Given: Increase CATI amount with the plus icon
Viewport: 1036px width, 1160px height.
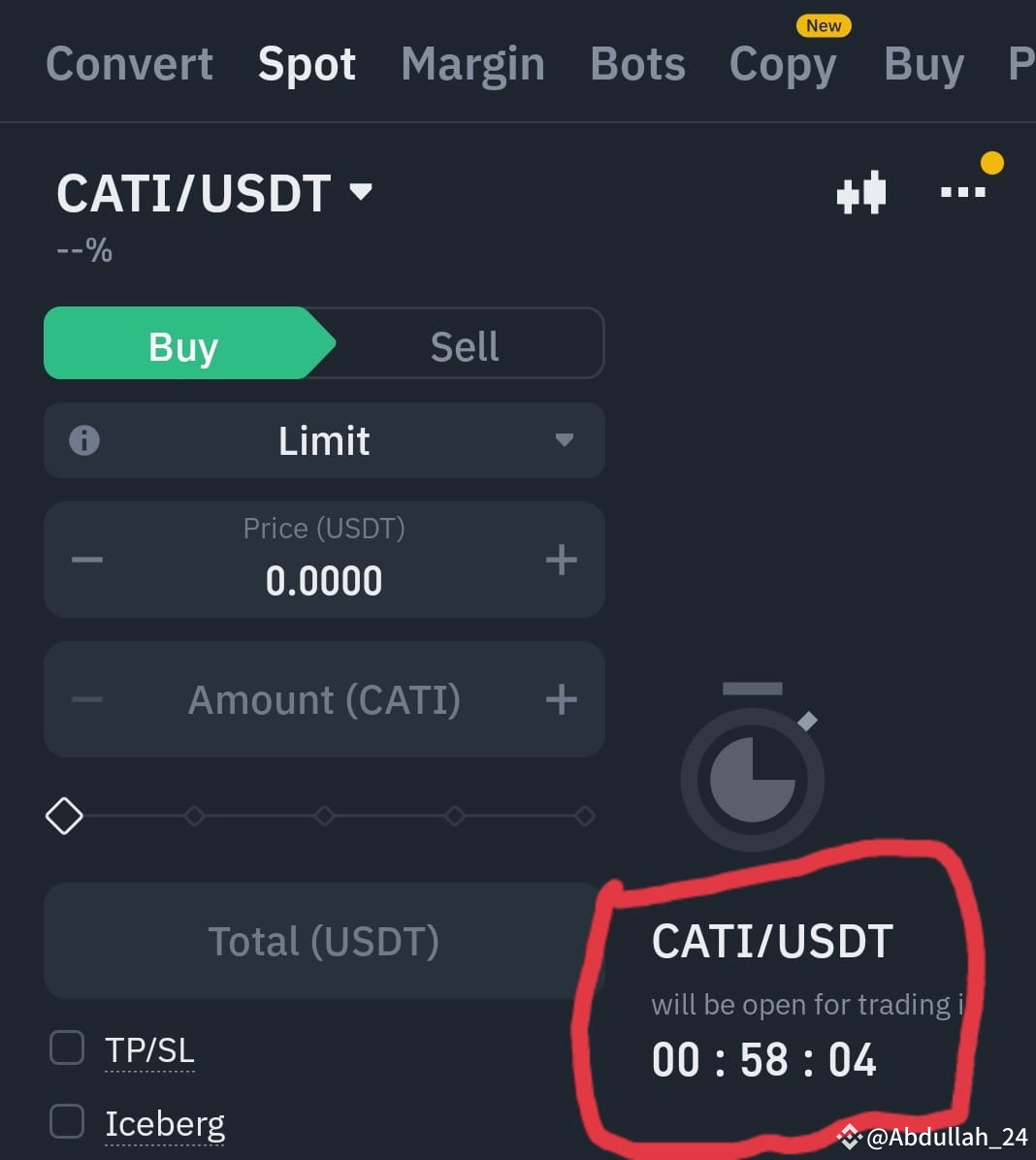Looking at the screenshot, I should 561,699.
